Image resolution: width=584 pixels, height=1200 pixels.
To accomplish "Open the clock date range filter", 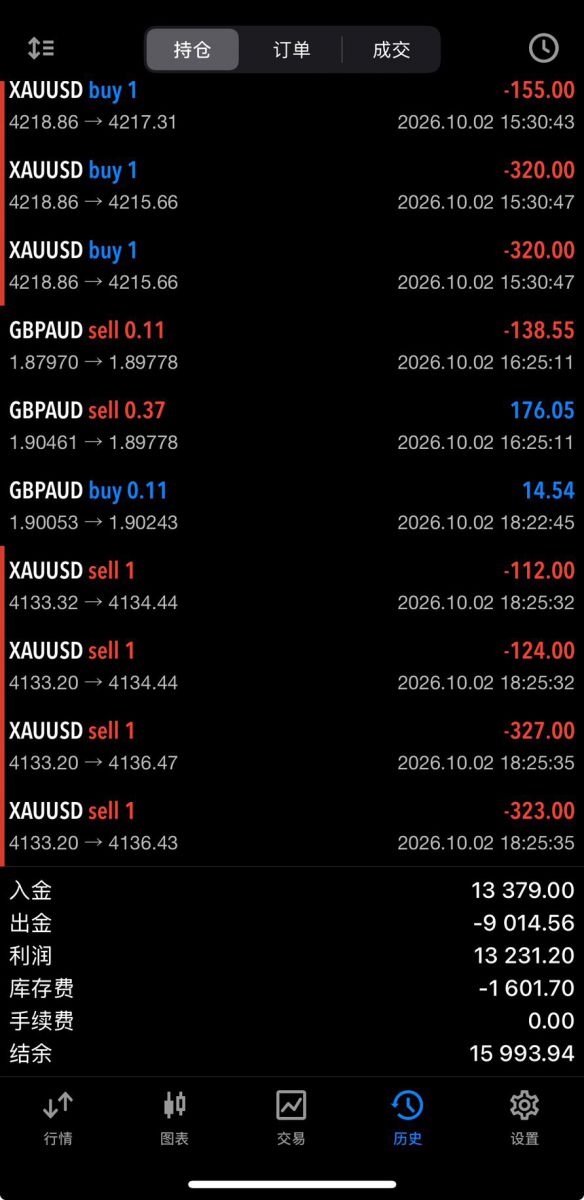I will point(543,48).
